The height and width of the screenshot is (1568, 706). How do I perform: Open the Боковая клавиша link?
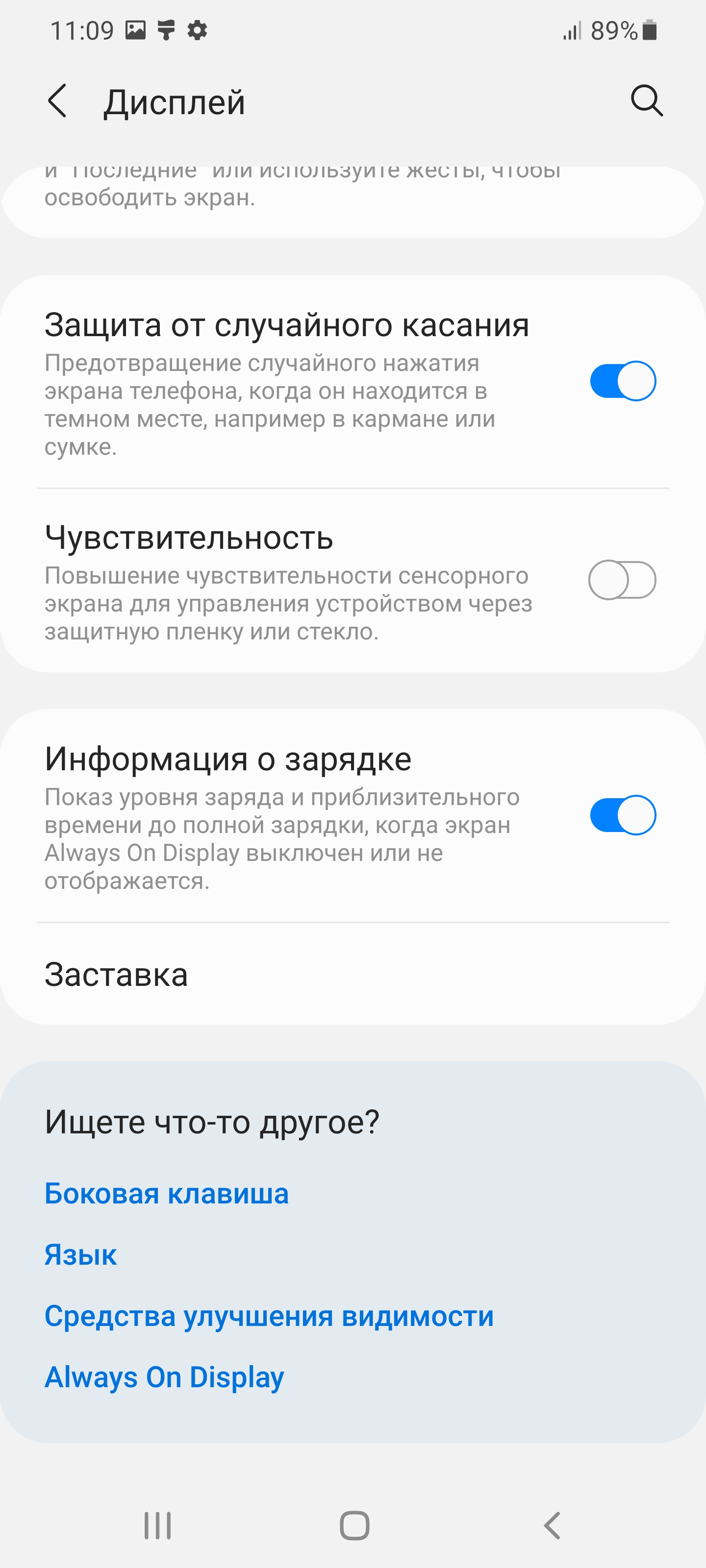166,1194
